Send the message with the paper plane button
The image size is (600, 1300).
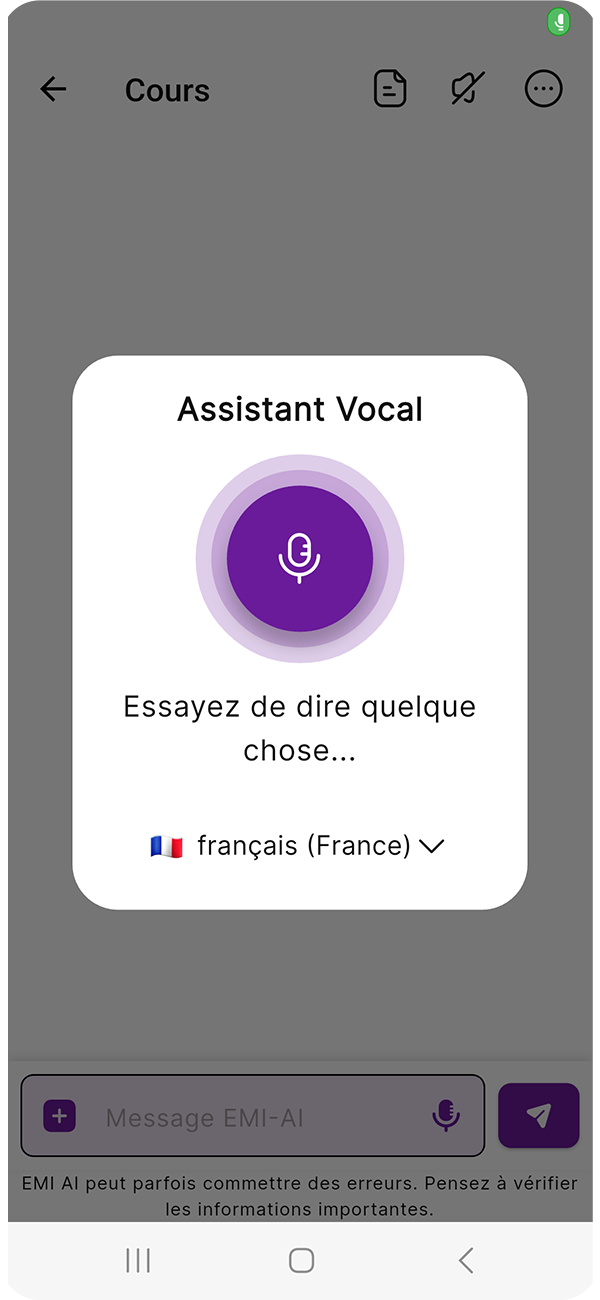click(538, 1115)
